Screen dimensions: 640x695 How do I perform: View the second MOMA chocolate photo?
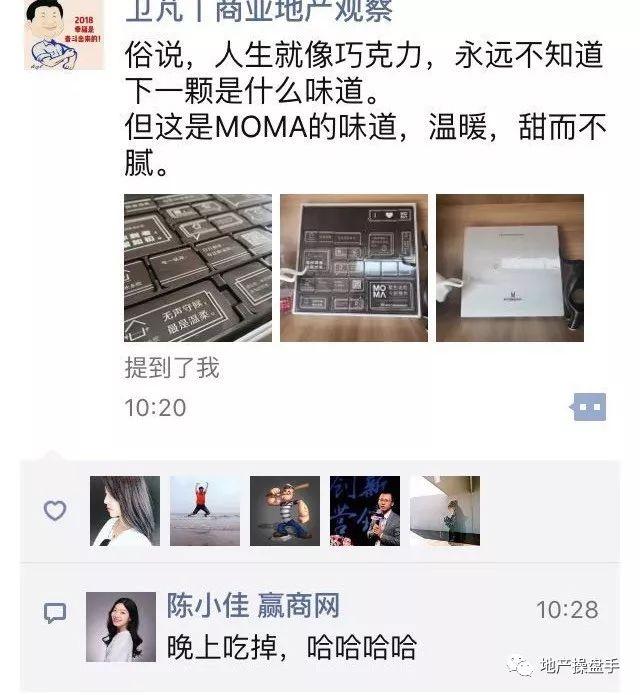pos(353,268)
